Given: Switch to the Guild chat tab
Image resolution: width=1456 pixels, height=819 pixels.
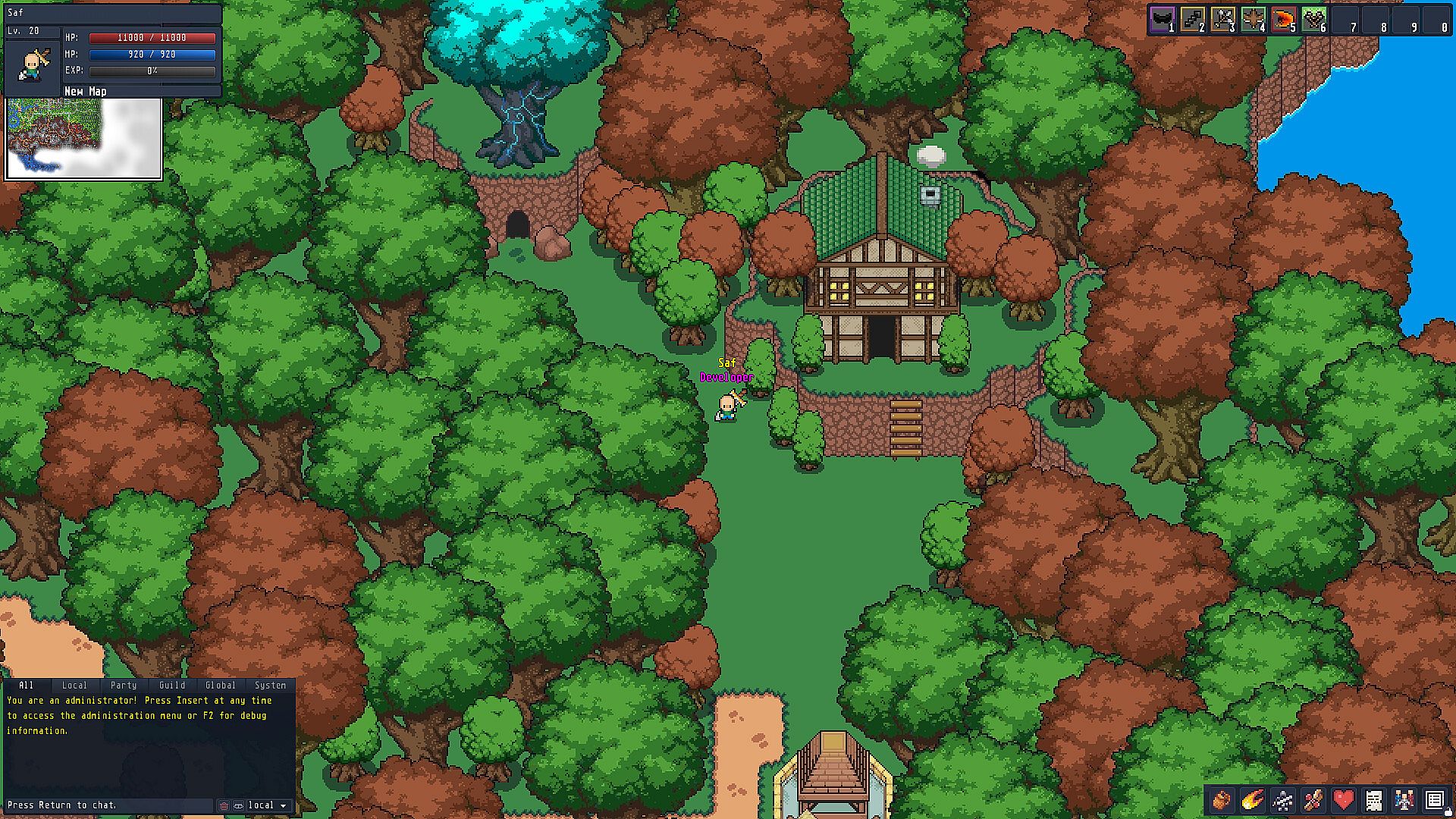Looking at the screenshot, I should (172, 685).
